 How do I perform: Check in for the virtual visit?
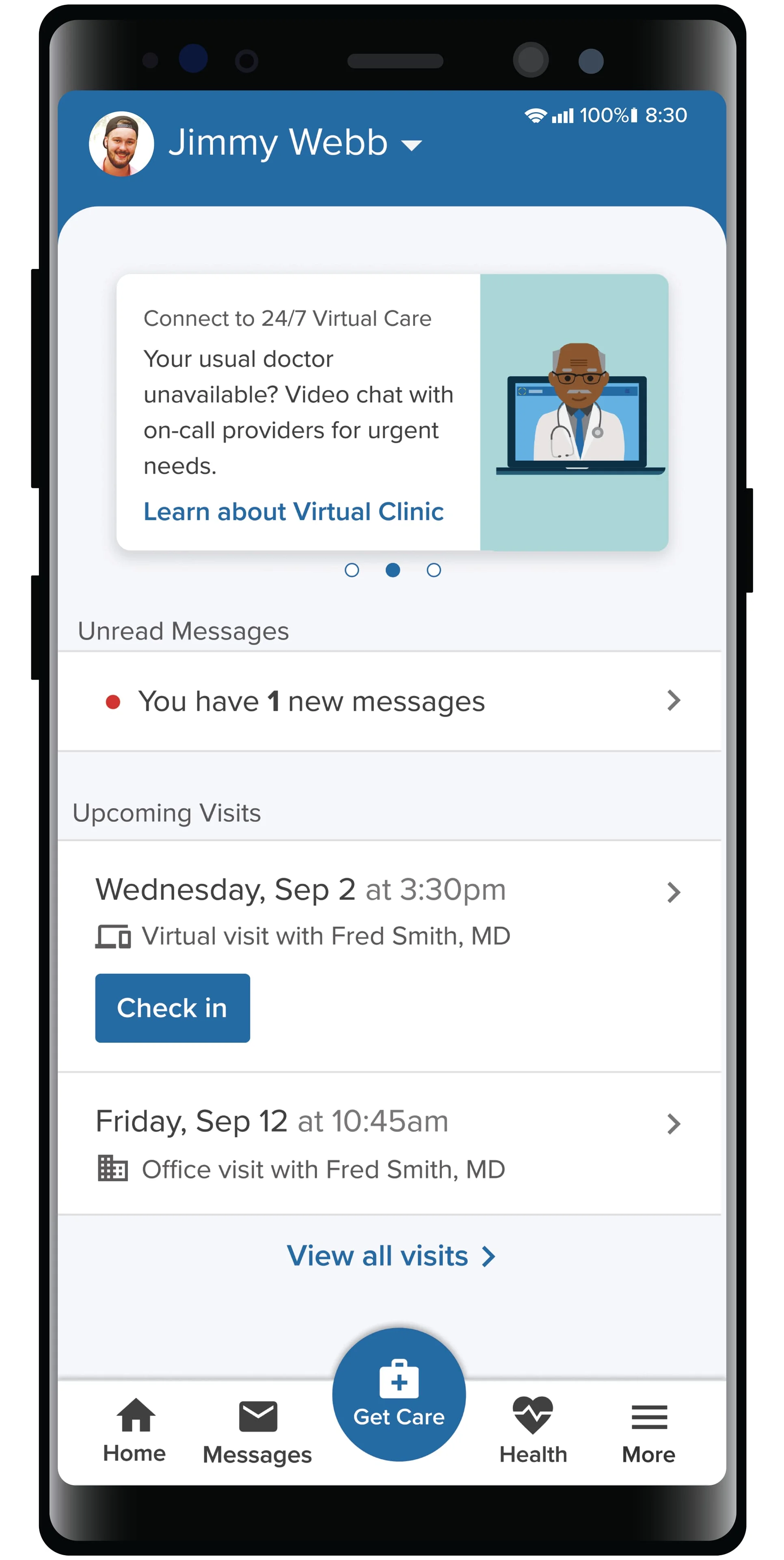(x=172, y=1007)
